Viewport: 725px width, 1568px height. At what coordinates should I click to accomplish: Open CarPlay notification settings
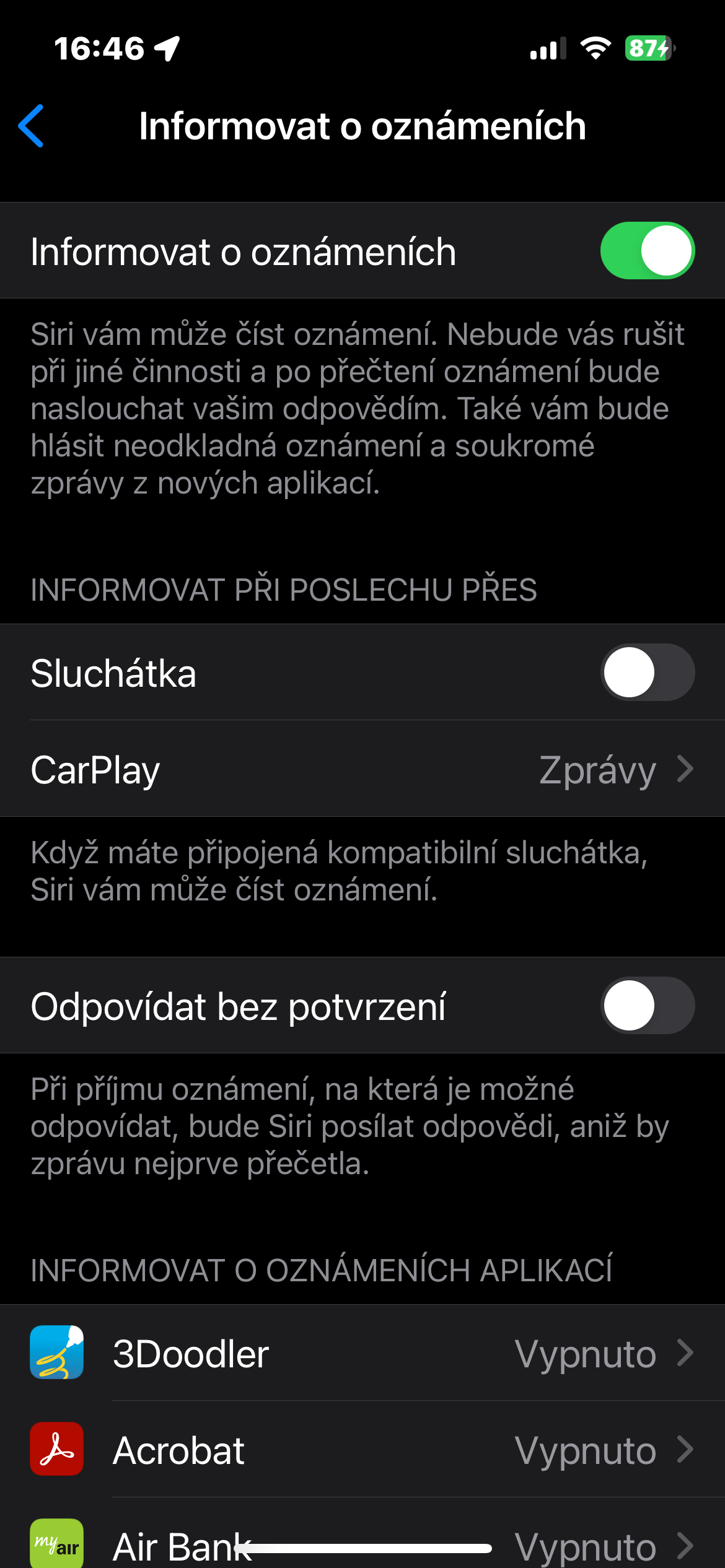[362, 769]
